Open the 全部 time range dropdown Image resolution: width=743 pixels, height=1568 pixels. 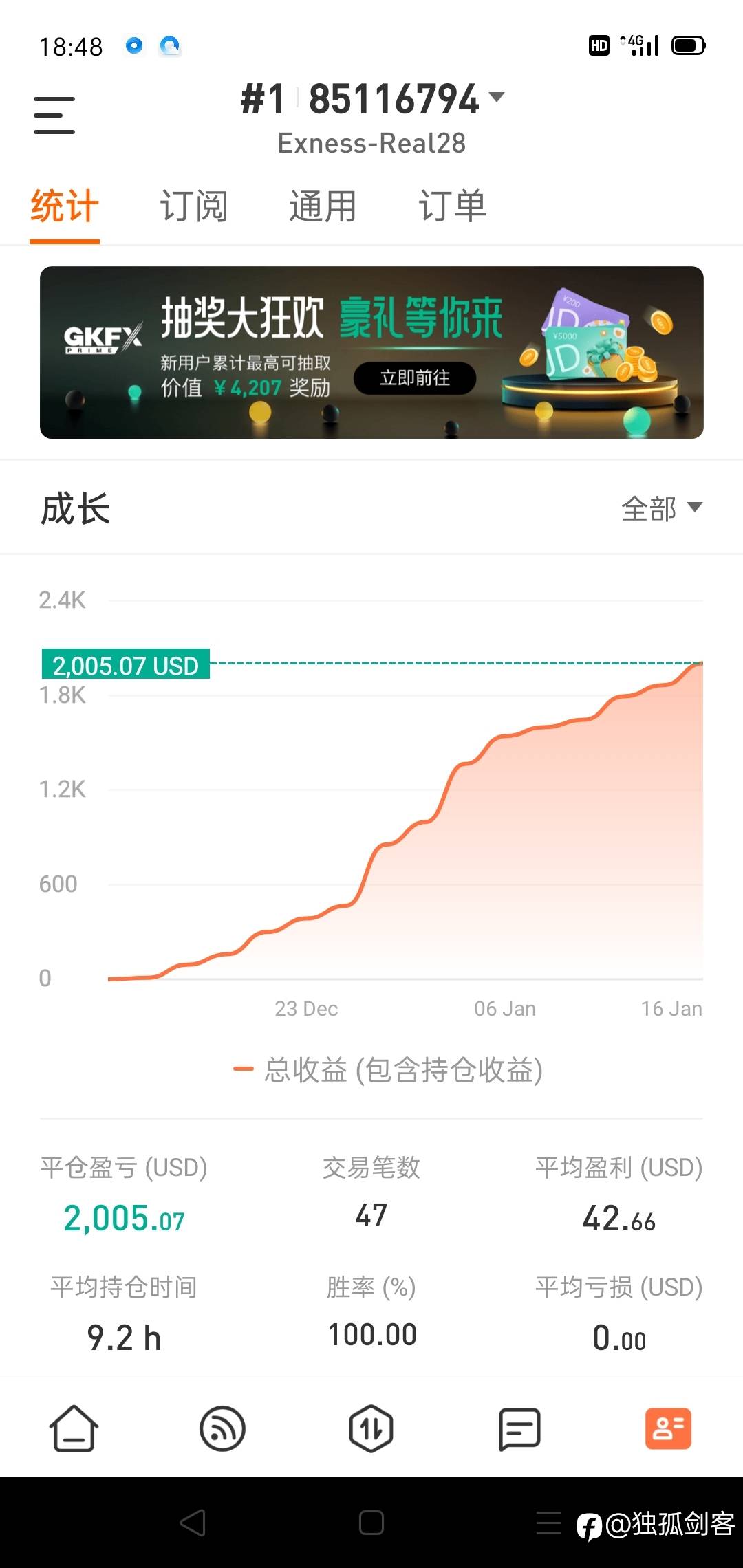click(x=662, y=509)
